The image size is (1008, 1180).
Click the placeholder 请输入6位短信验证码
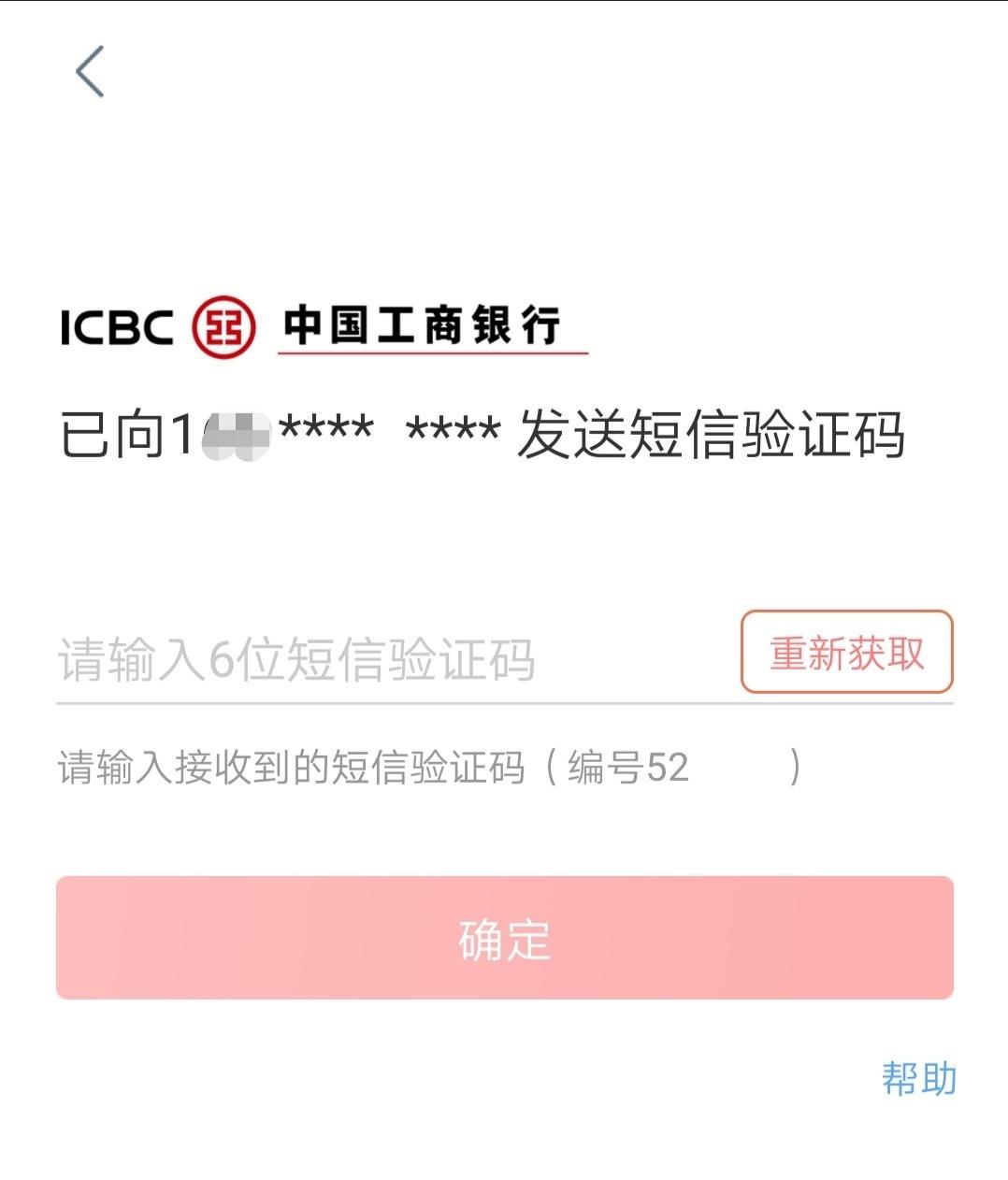[x=295, y=655]
